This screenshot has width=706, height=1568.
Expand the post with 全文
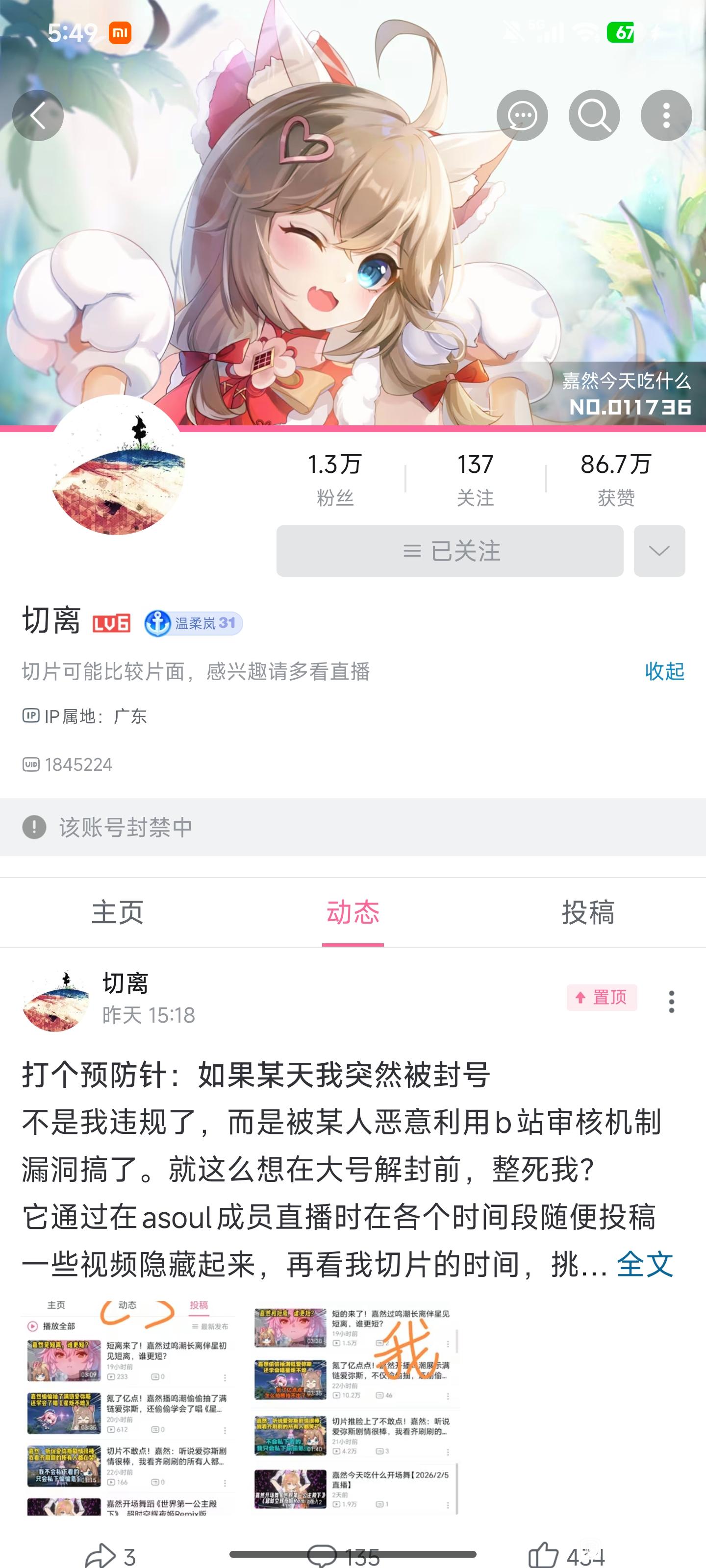pos(645,1264)
